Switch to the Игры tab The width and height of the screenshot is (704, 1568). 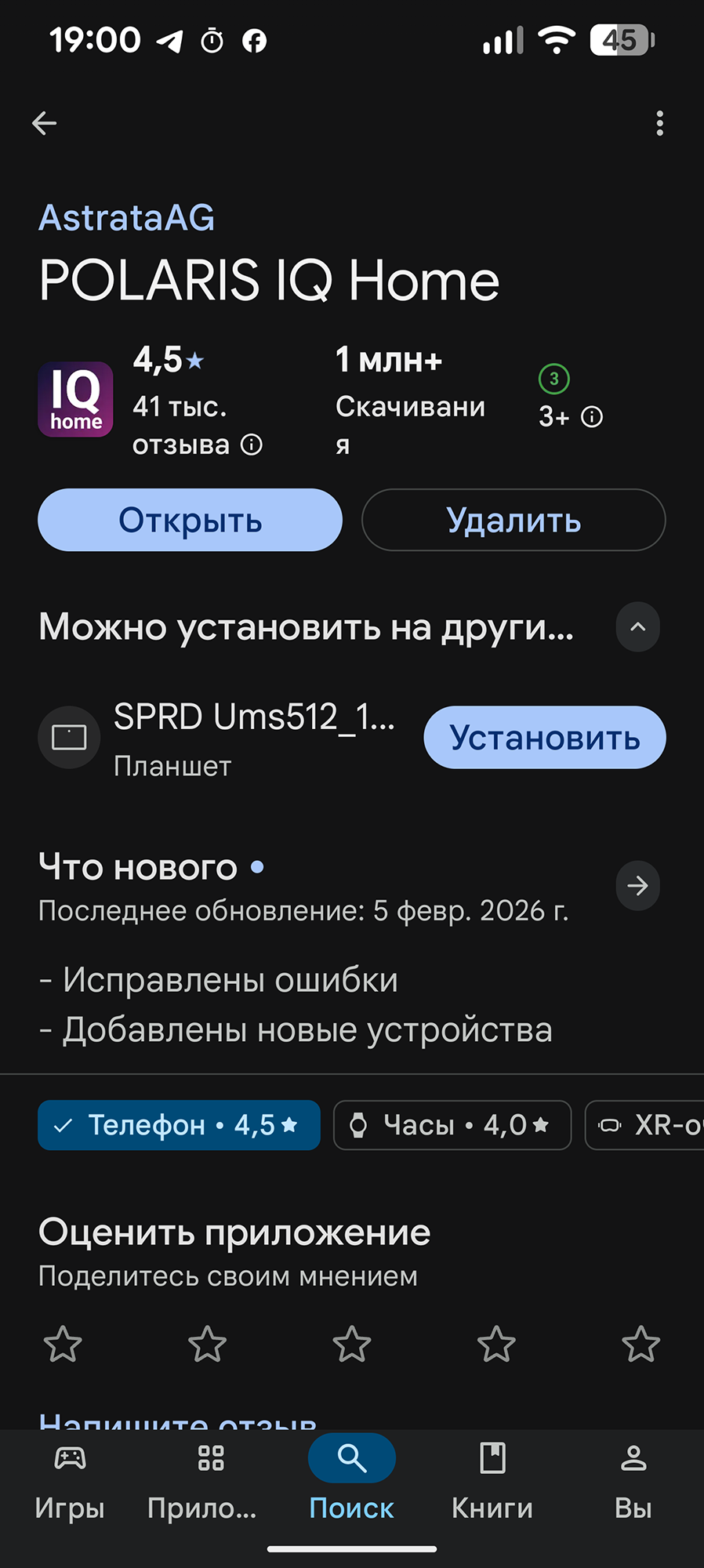coord(70,1482)
